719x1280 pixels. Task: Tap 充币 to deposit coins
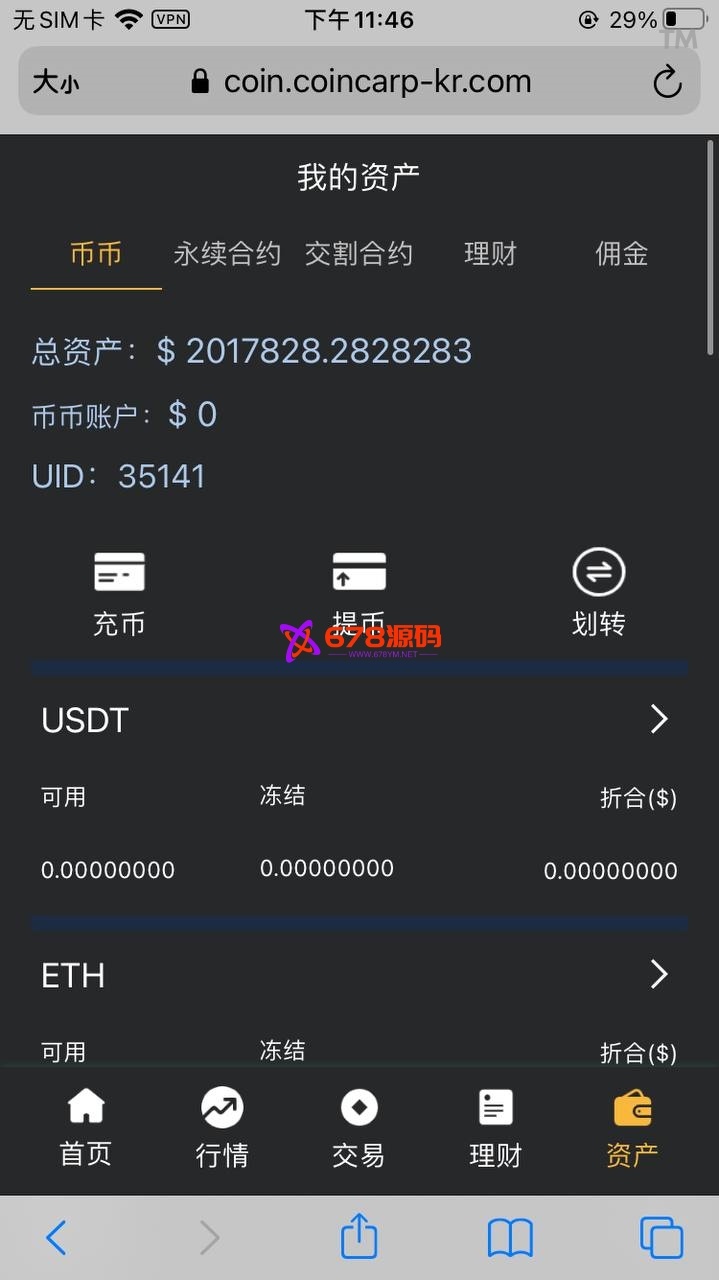point(119,594)
